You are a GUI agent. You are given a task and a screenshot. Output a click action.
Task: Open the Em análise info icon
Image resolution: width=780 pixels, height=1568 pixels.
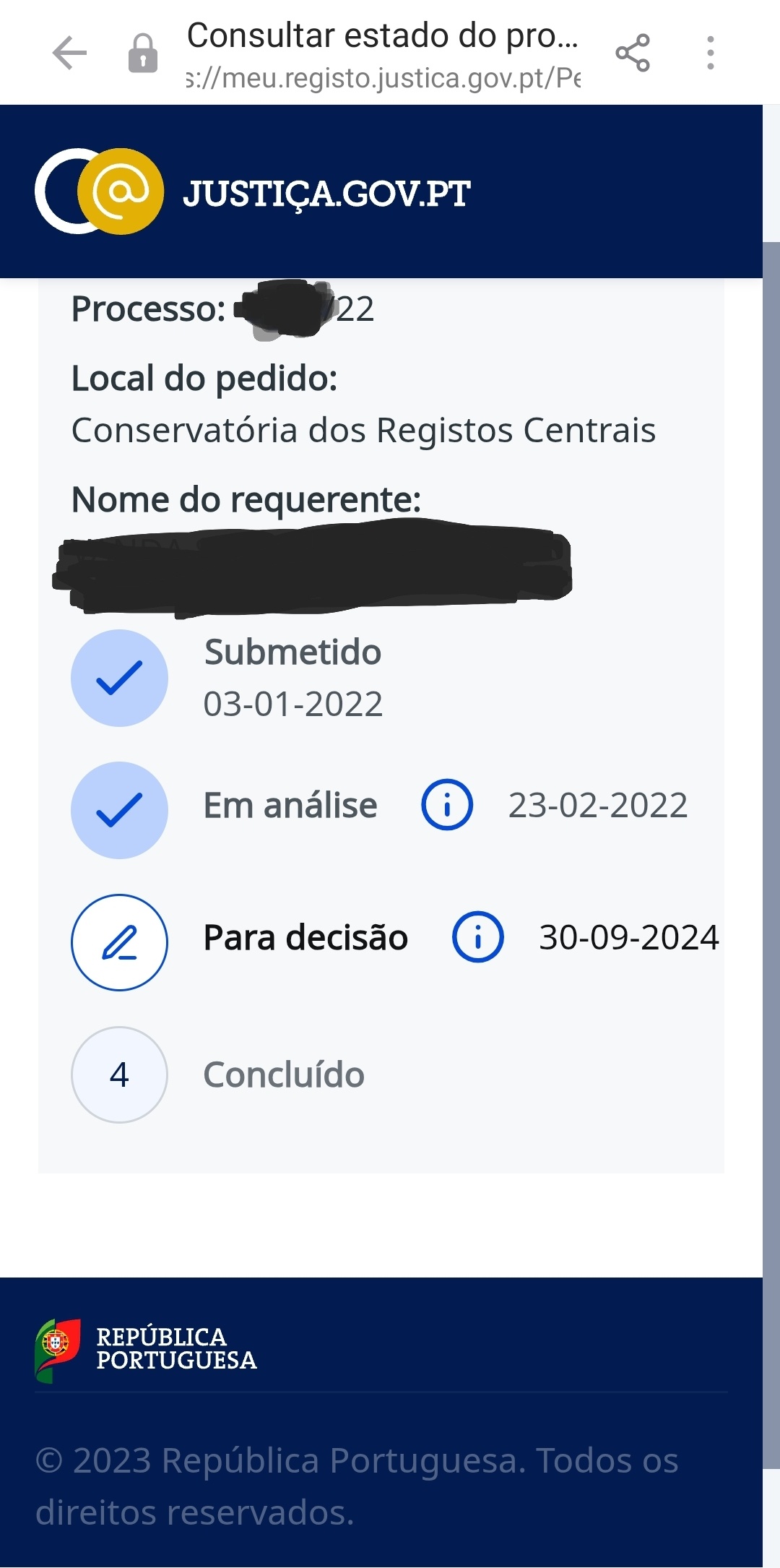click(447, 804)
